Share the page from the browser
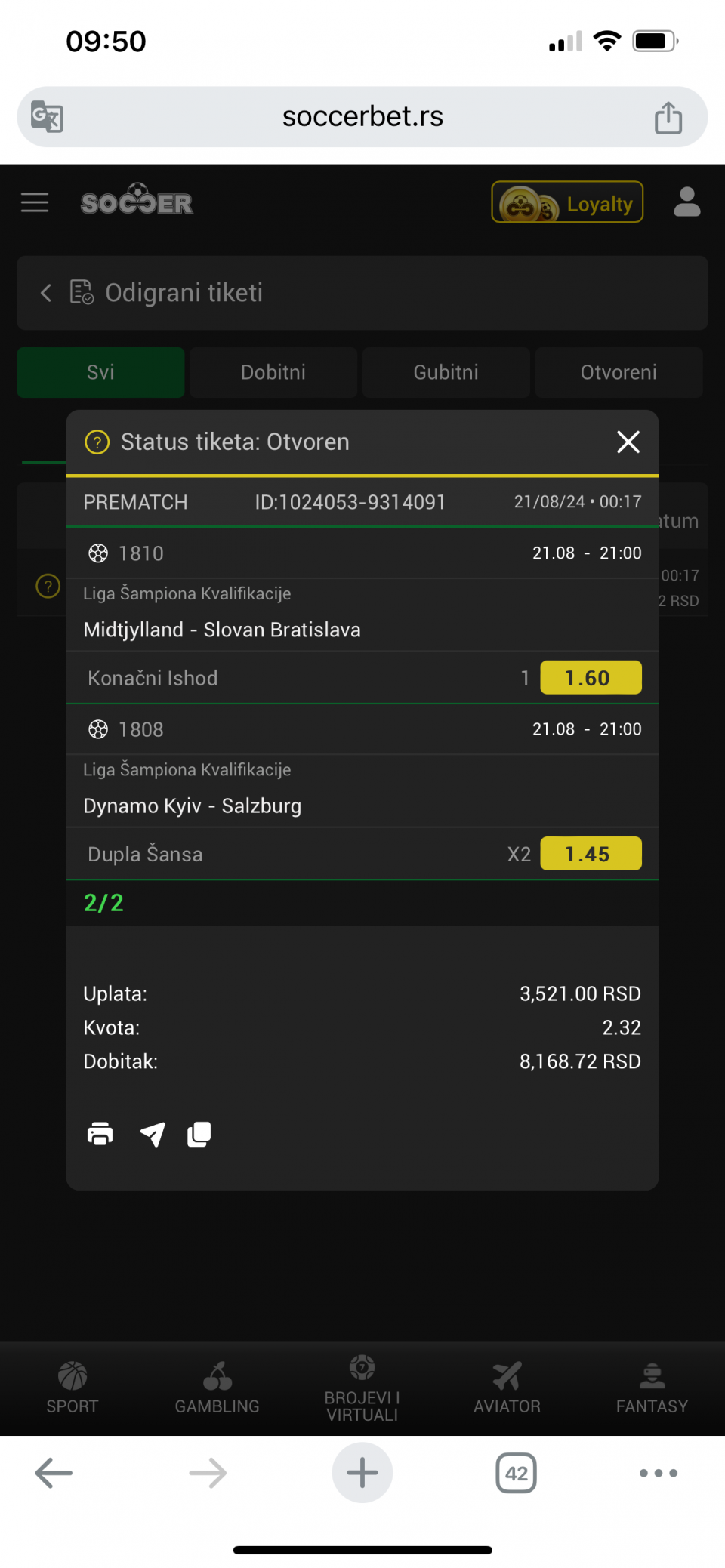The height and width of the screenshot is (1568, 725). [668, 118]
